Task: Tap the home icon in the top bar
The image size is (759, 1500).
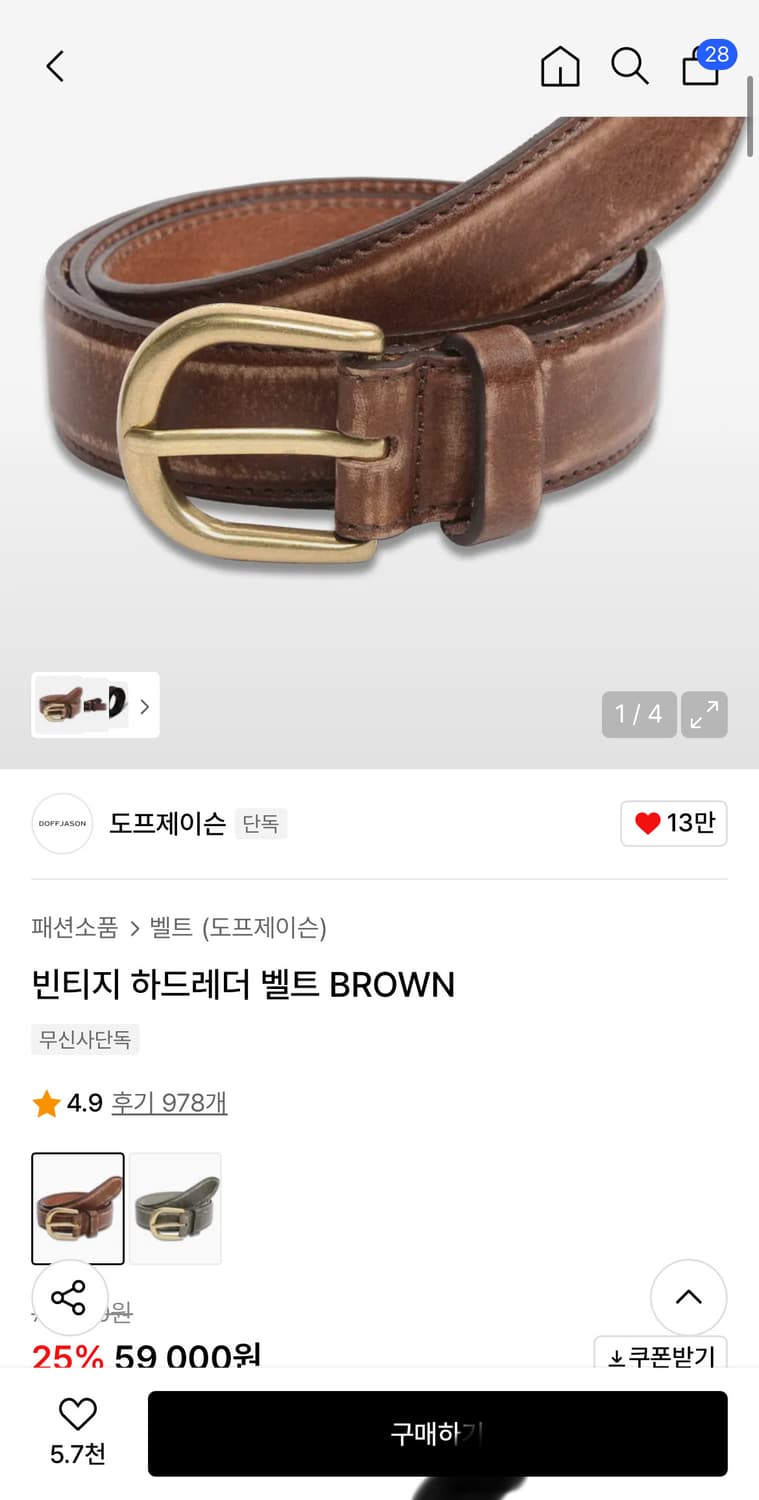Action: [x=560, y=67]
